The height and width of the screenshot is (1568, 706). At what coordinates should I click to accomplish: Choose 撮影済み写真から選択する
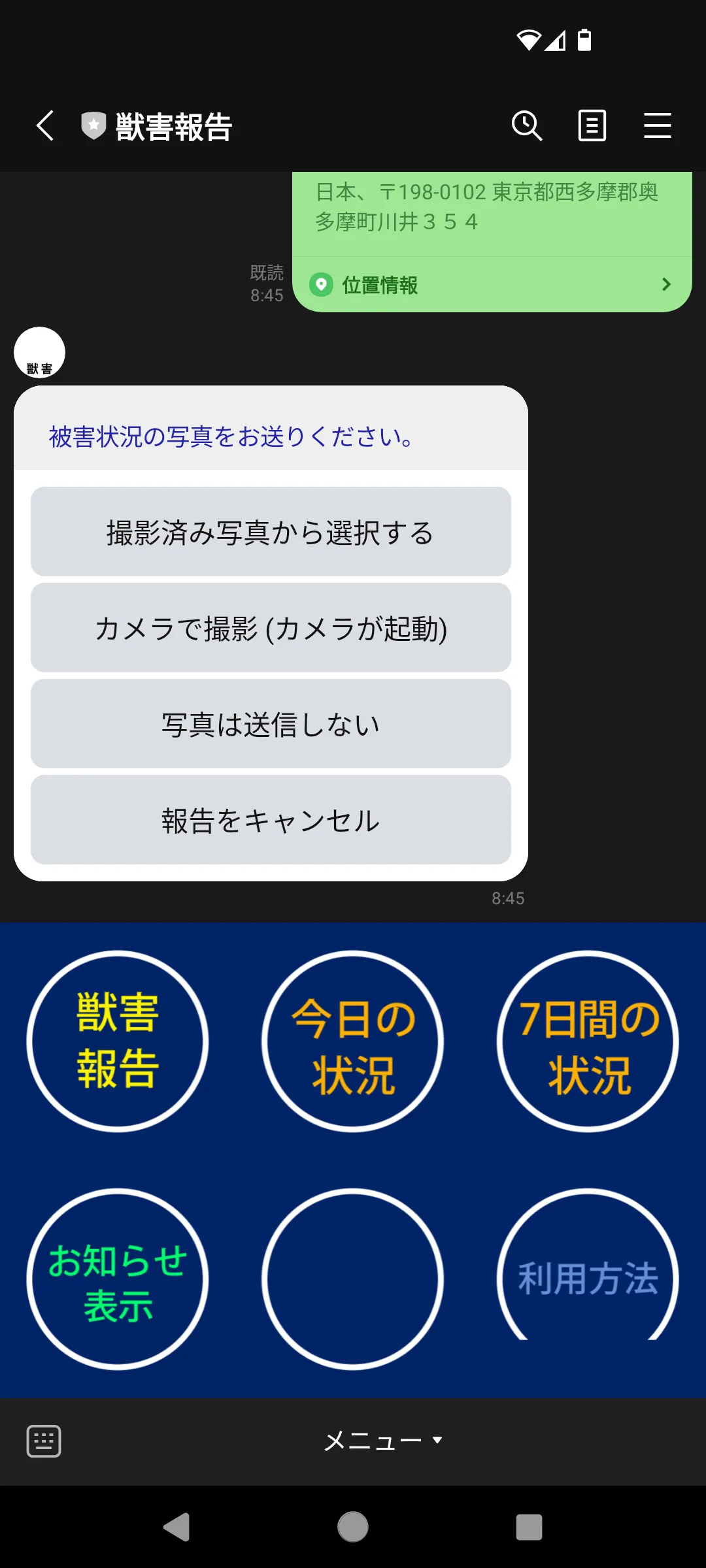(271, 532)
